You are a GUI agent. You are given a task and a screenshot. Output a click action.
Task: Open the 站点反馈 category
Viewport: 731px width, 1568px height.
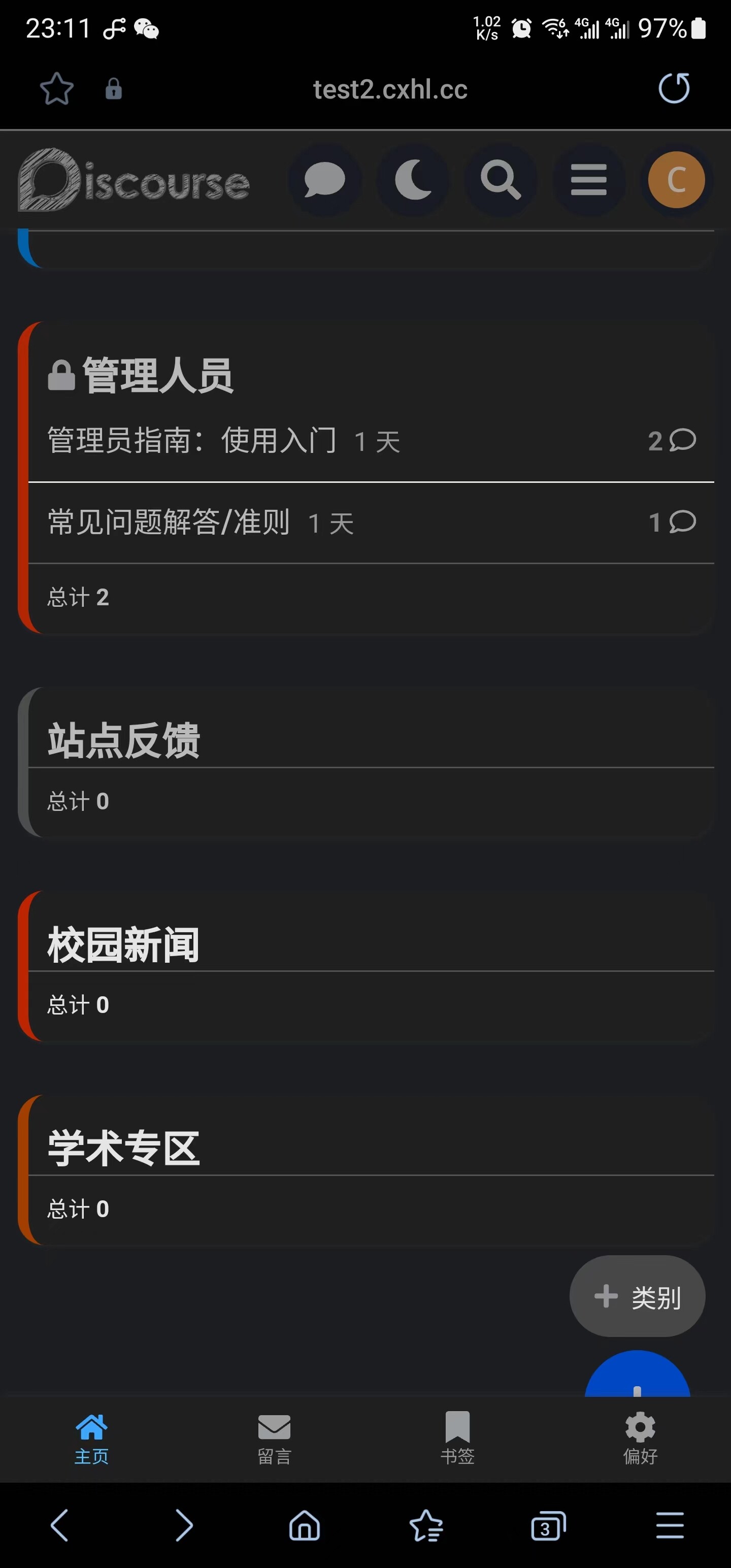(x=123, y=741)
